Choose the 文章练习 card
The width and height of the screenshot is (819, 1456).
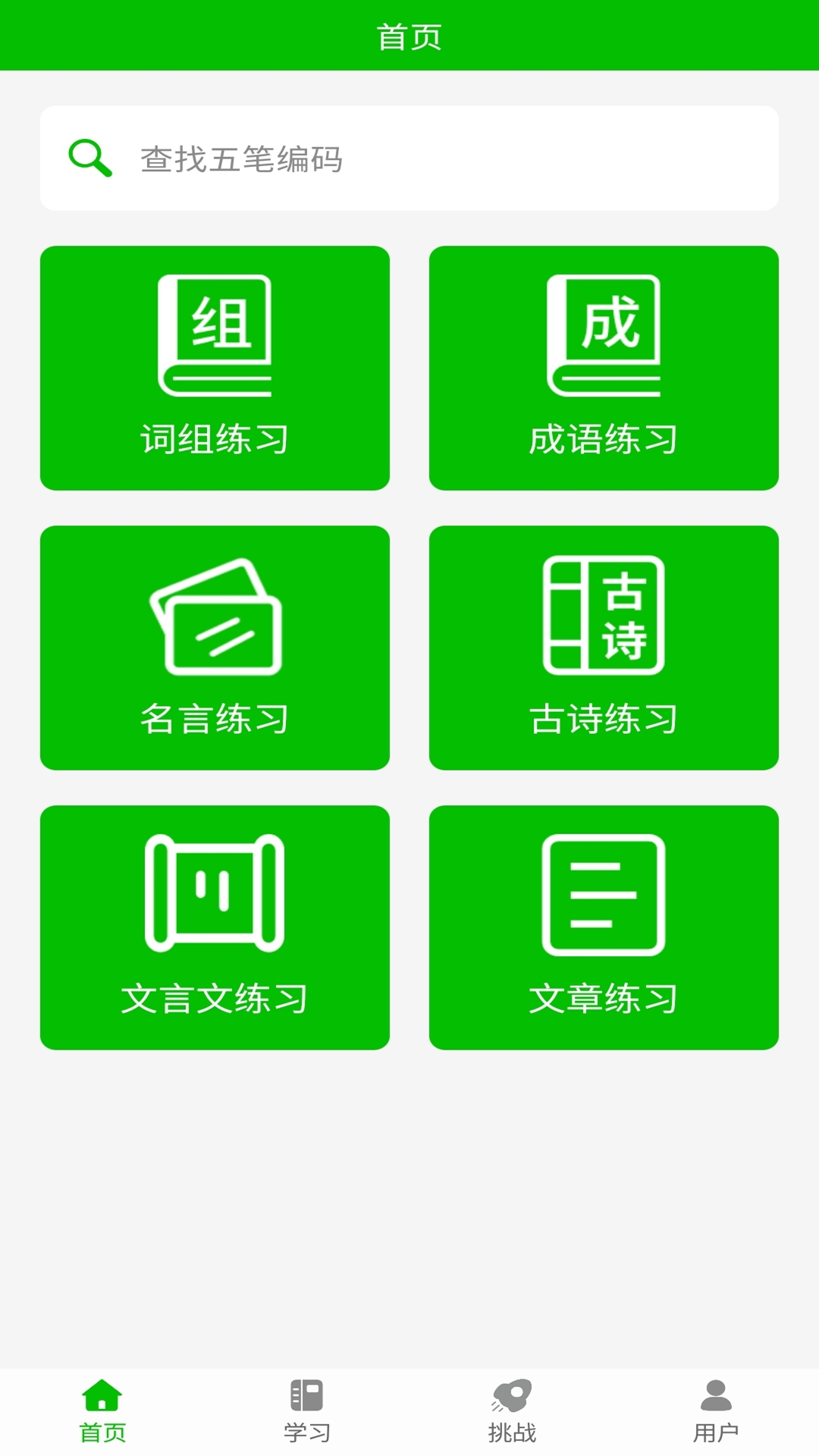(604, 927)
